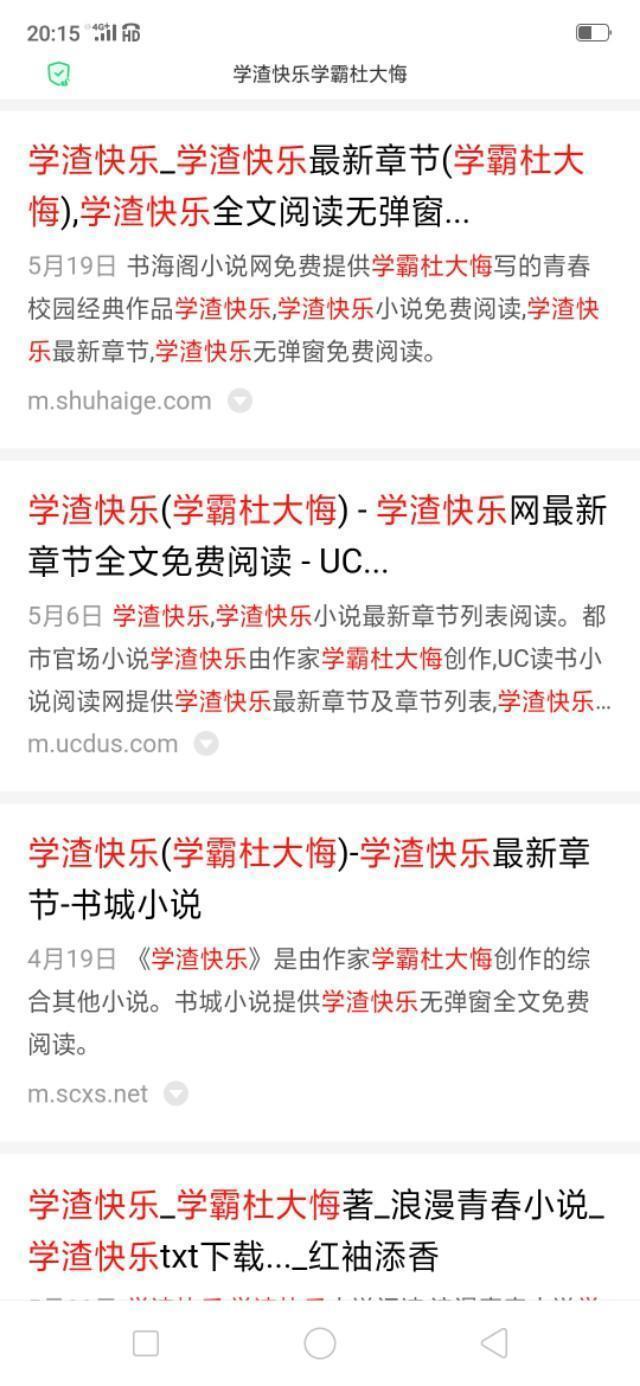This screenshot has height=1386, width=640.
Task: Open the recent apps view
Action: 146,1343
